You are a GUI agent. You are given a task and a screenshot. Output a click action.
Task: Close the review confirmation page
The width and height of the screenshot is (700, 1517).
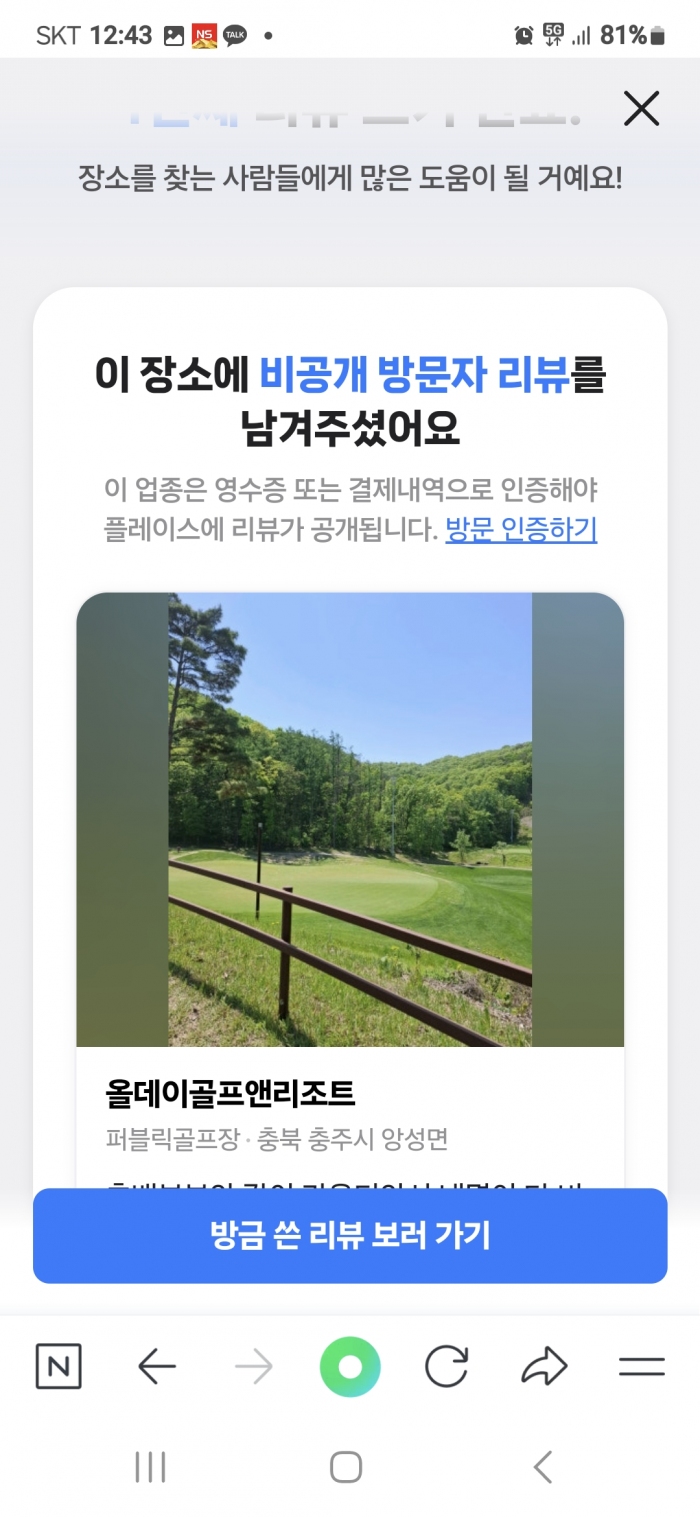click(x=641, y=108)
